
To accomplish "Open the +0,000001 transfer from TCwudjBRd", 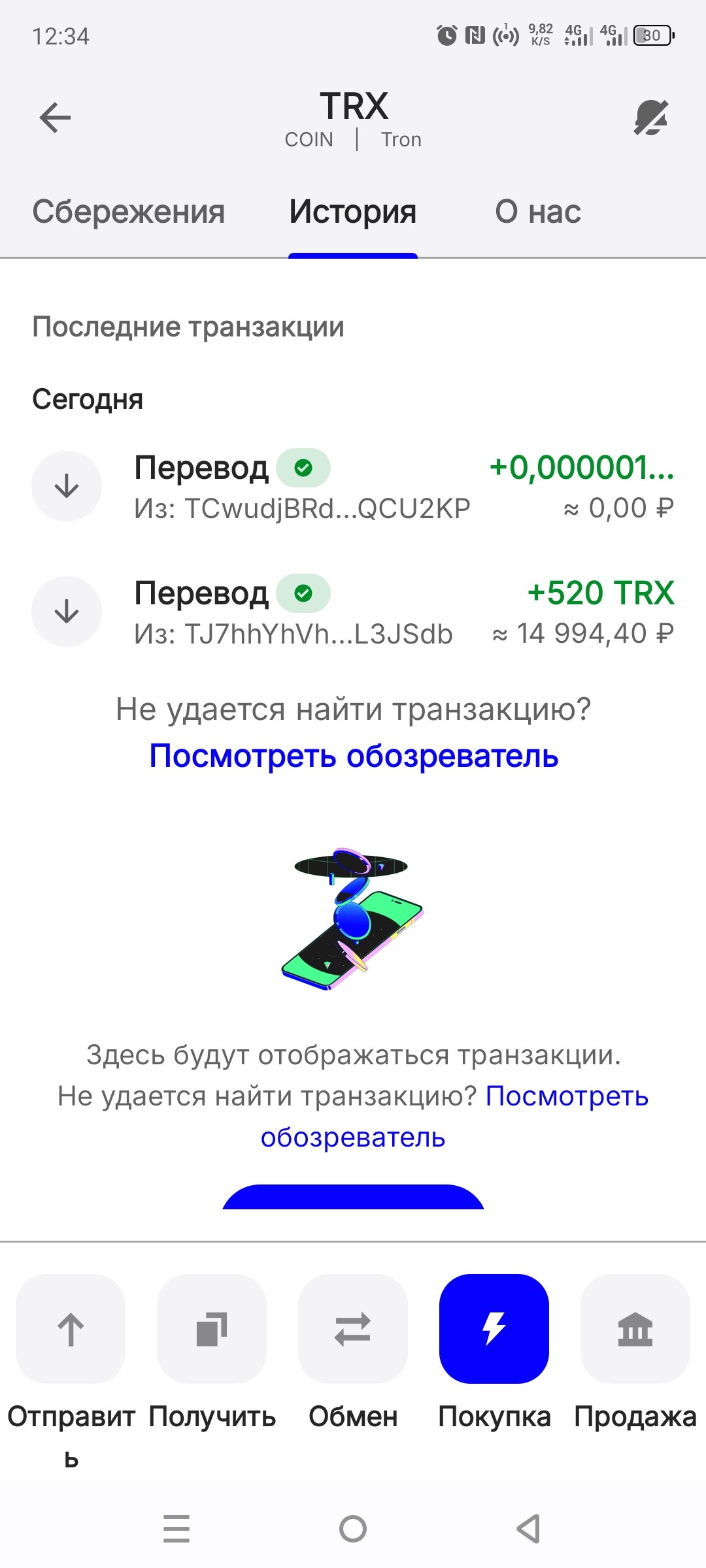I will pos(353,485).
